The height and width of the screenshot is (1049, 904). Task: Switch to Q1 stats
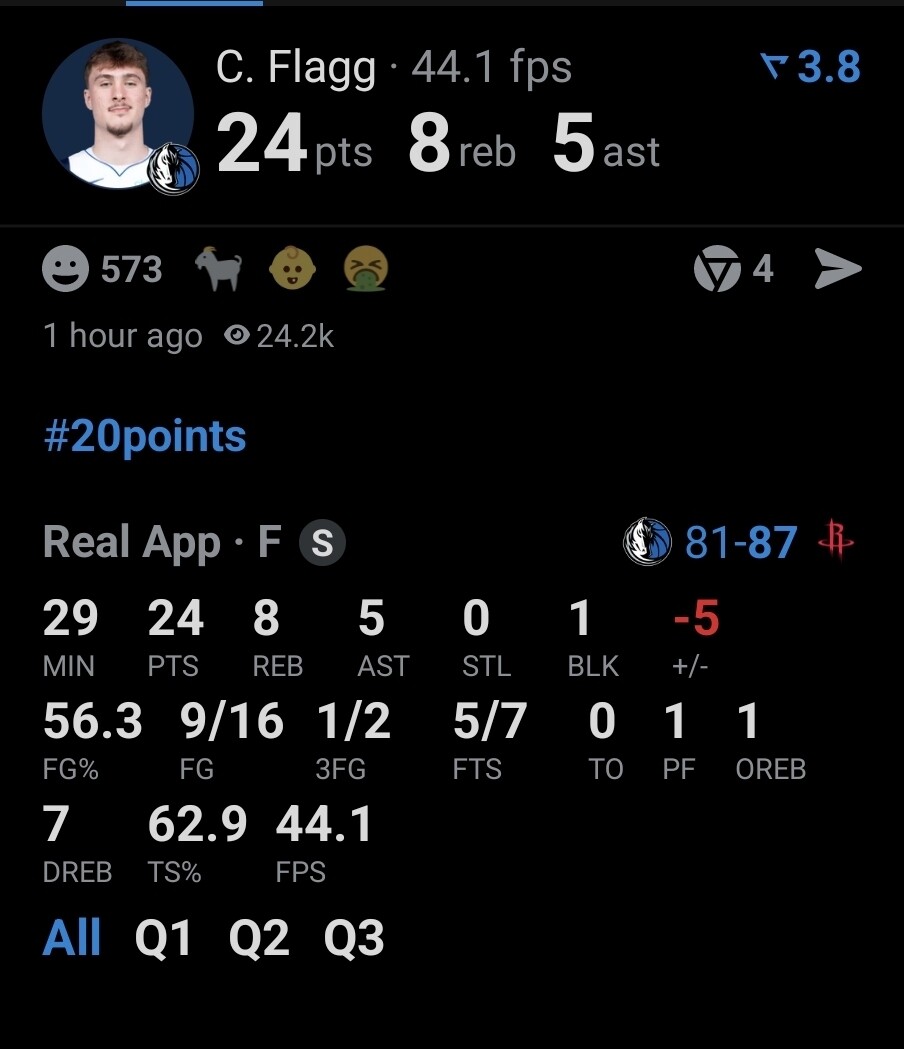pyautogui.click(x=163, y=938)
